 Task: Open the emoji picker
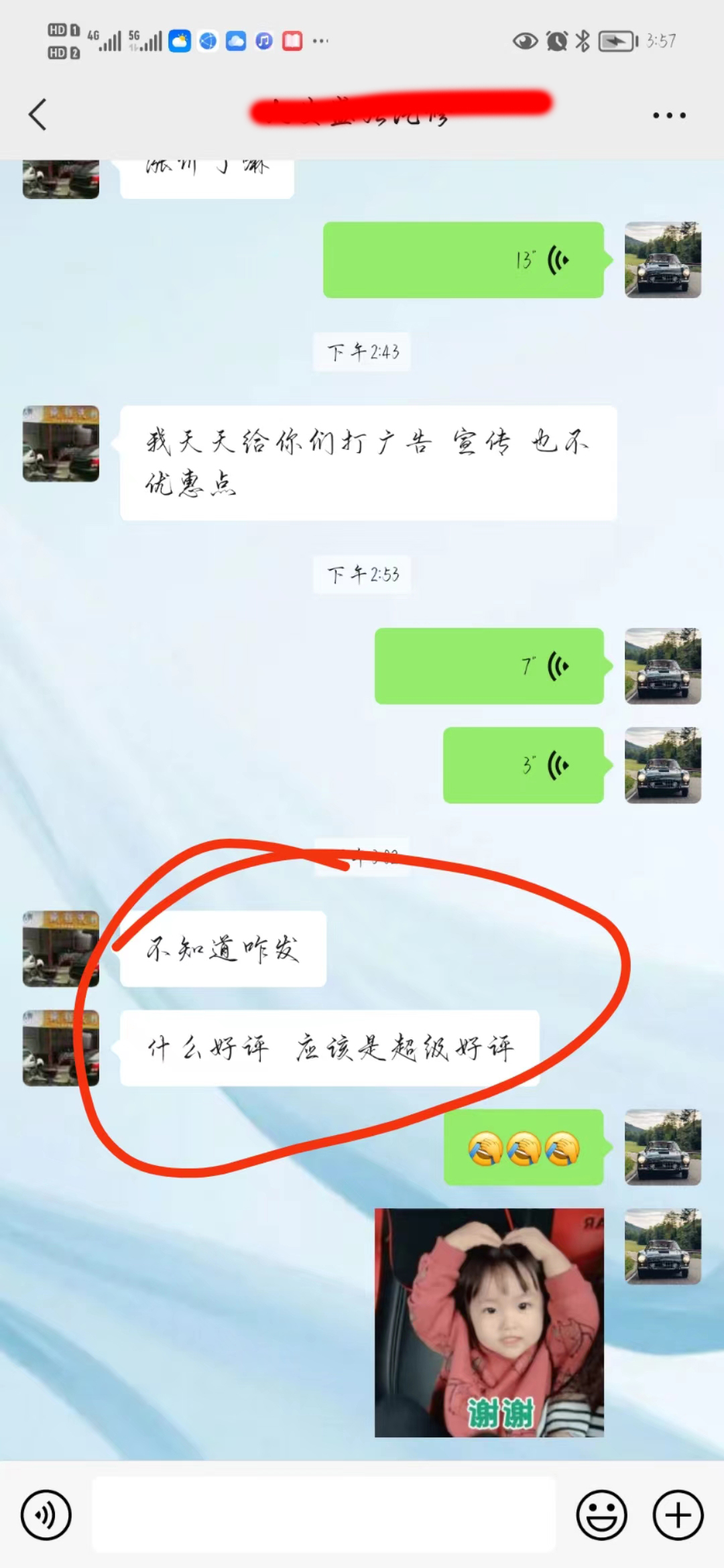tap(601, 1515)
